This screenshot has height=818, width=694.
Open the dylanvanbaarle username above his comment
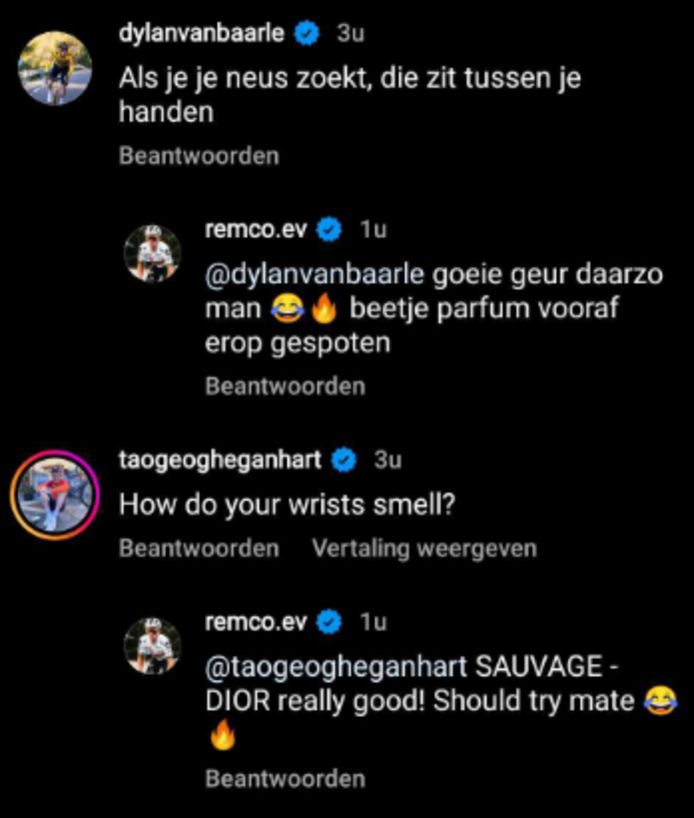click(x=204, y=33)
